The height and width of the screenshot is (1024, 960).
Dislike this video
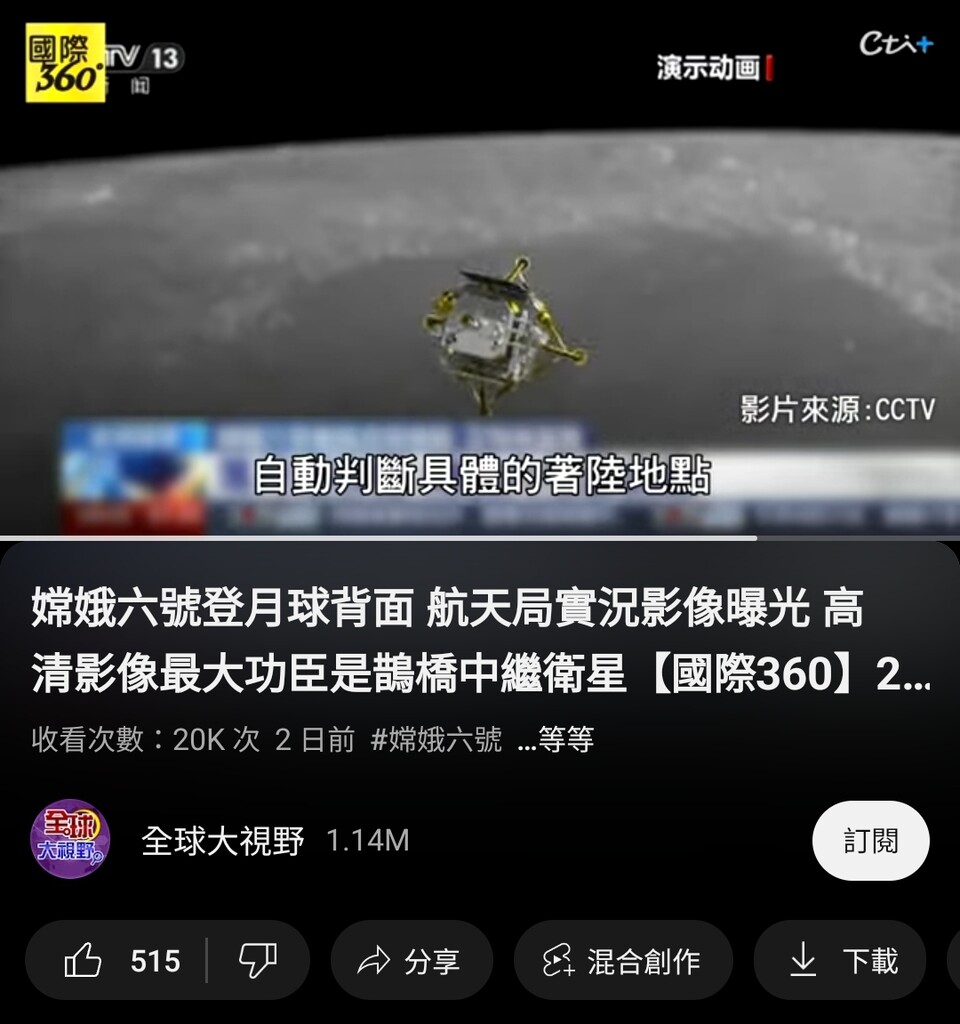(x=258, y=961)
